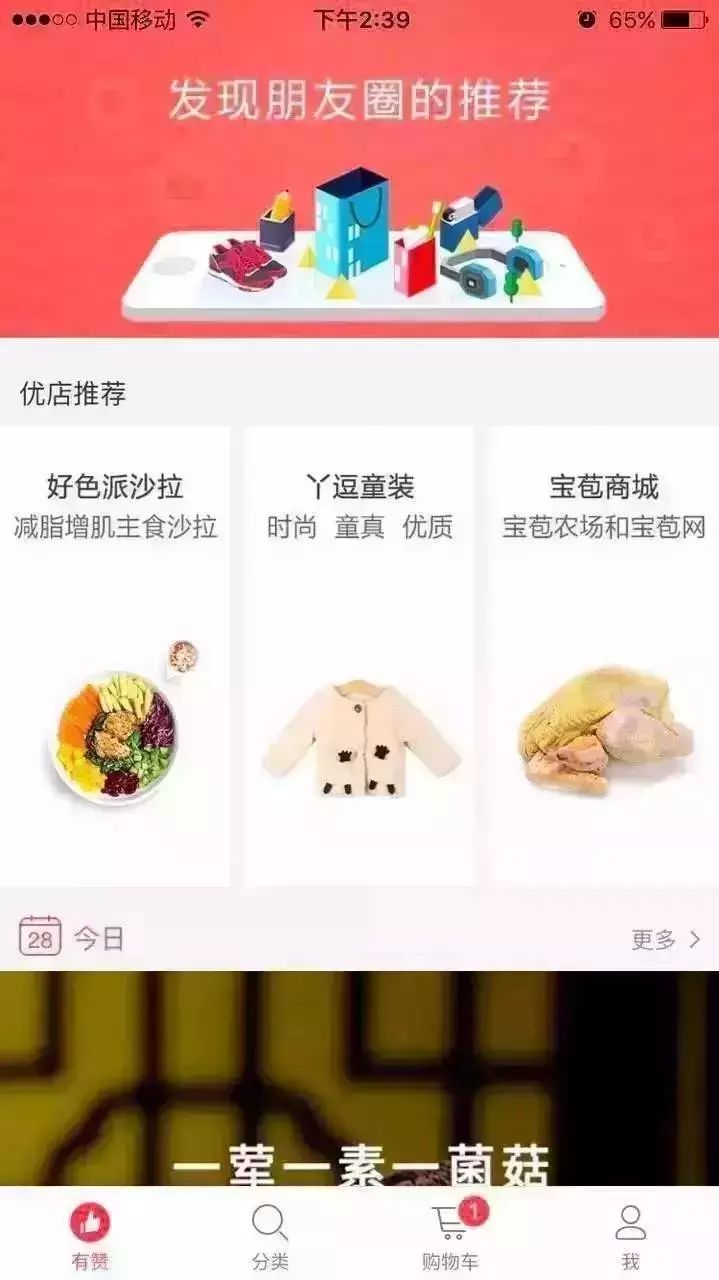719x1280 pixels.
Task: Open the 一荤一素一菌菇 featured article
Action: pos(359,1080)
